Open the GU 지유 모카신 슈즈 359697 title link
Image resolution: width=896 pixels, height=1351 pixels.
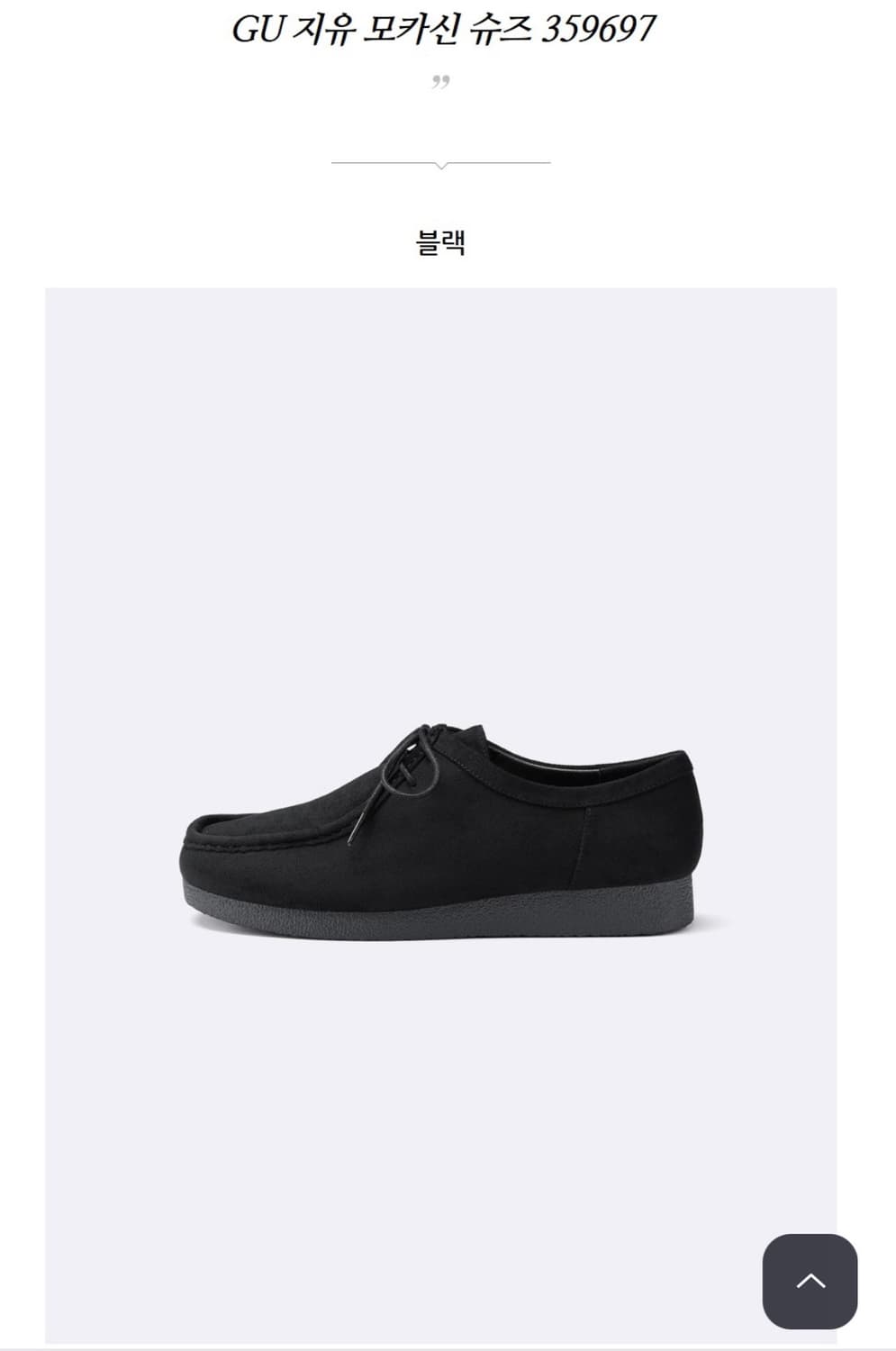(445, 27)
